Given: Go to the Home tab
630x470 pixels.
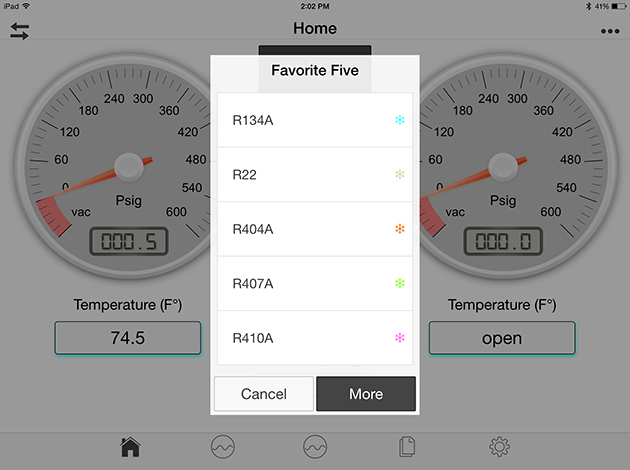Looking at the screenshot, I should click(x=130, y=447).
